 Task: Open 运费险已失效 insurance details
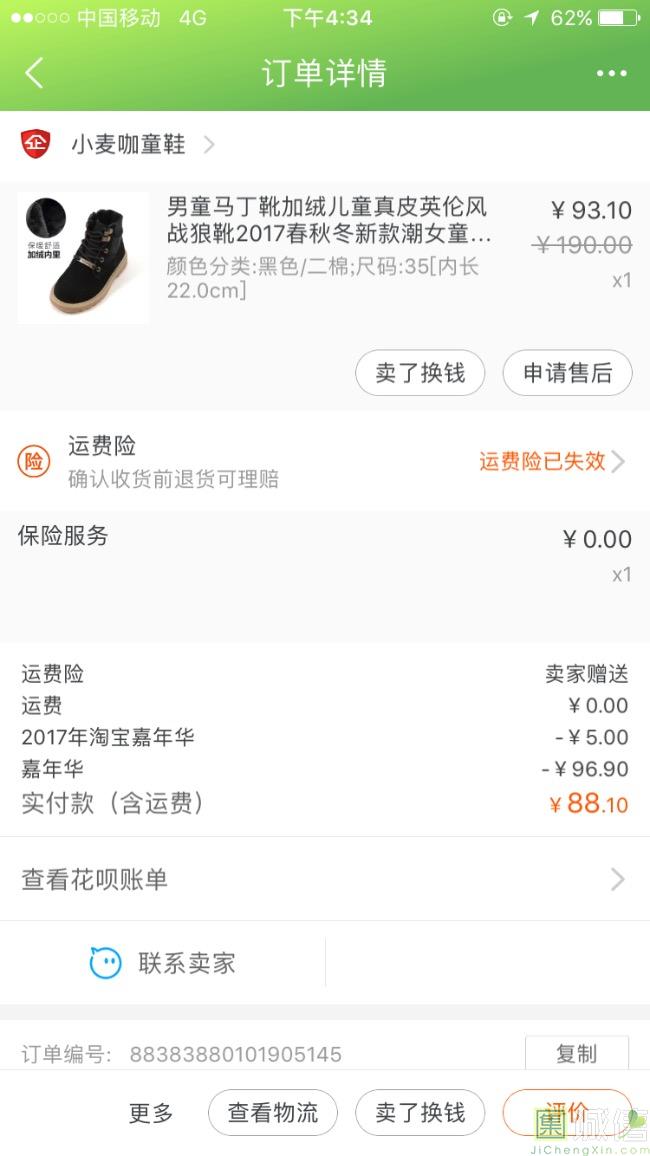click(551, 461)
